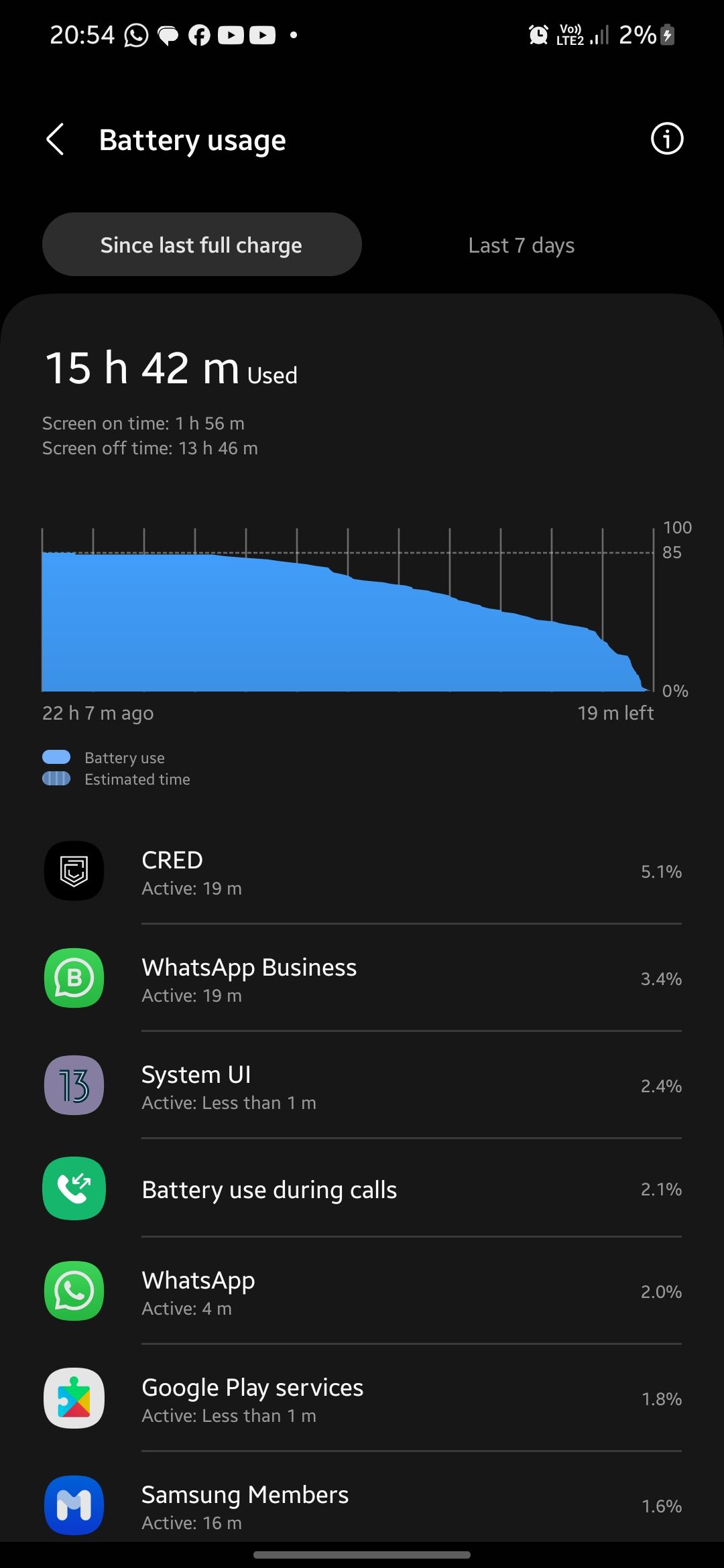Tap the info icon at top right
This screenshot has width=724, height=1568.
click(x=666, y=139)
